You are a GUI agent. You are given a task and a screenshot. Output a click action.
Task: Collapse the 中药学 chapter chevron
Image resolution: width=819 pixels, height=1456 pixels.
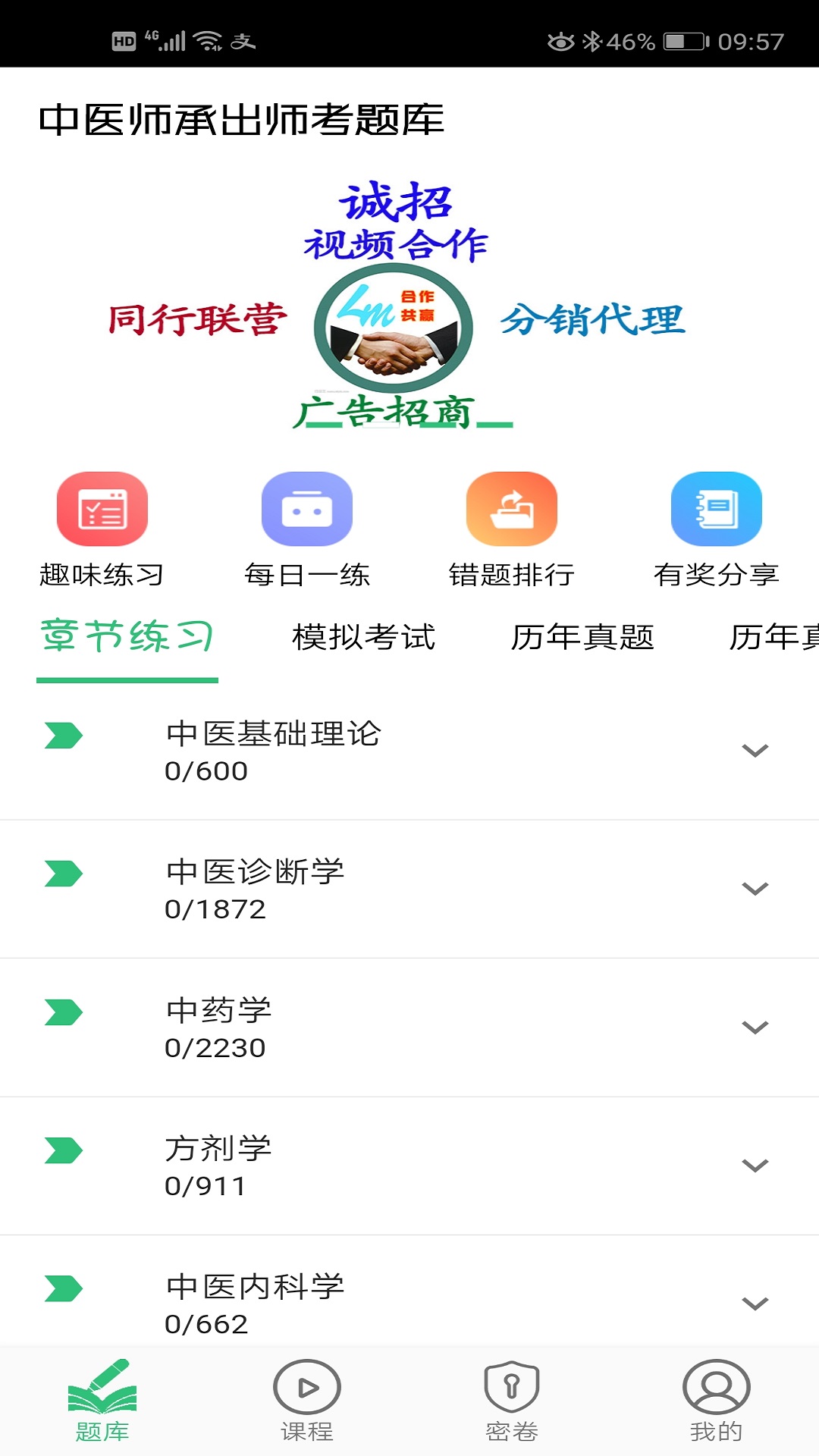[x=753, y=1028]
